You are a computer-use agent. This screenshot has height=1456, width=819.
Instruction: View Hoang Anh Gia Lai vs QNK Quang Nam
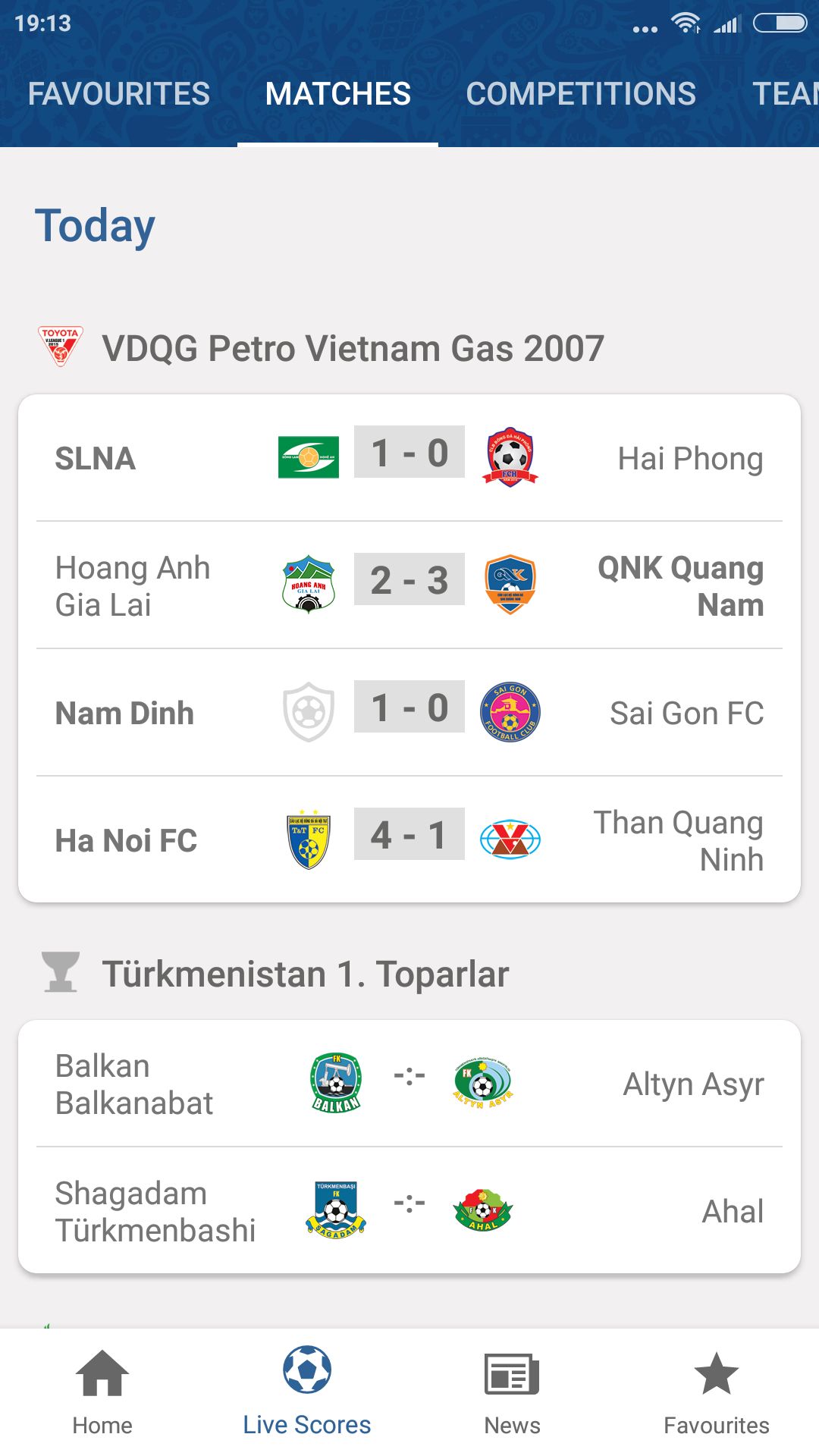coord(409,585)
